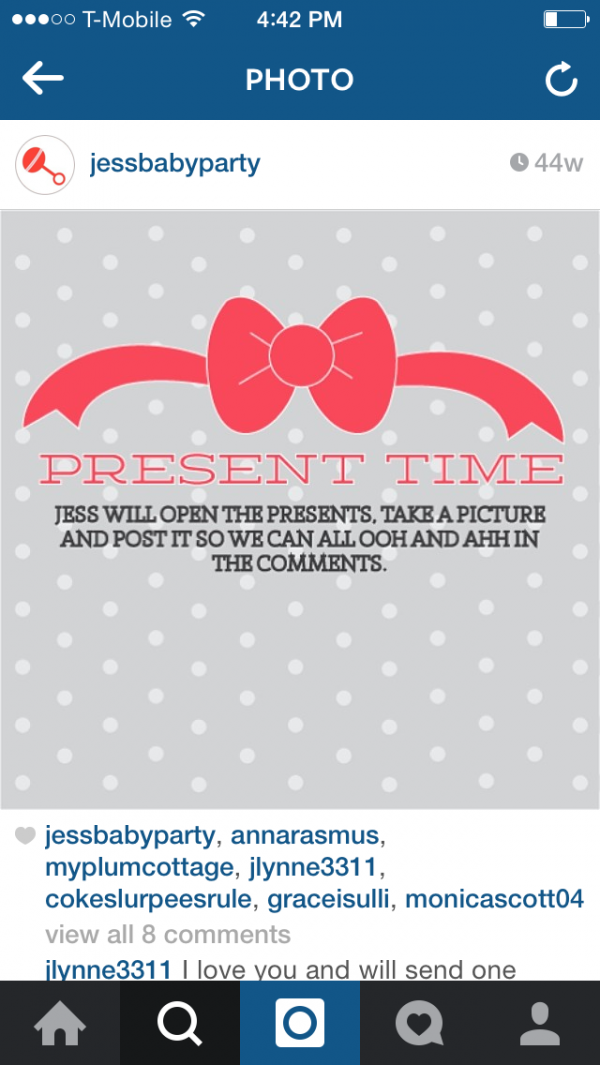
Task: Tap the jessbabyparty rattle avatar
Action: [45, 165]
